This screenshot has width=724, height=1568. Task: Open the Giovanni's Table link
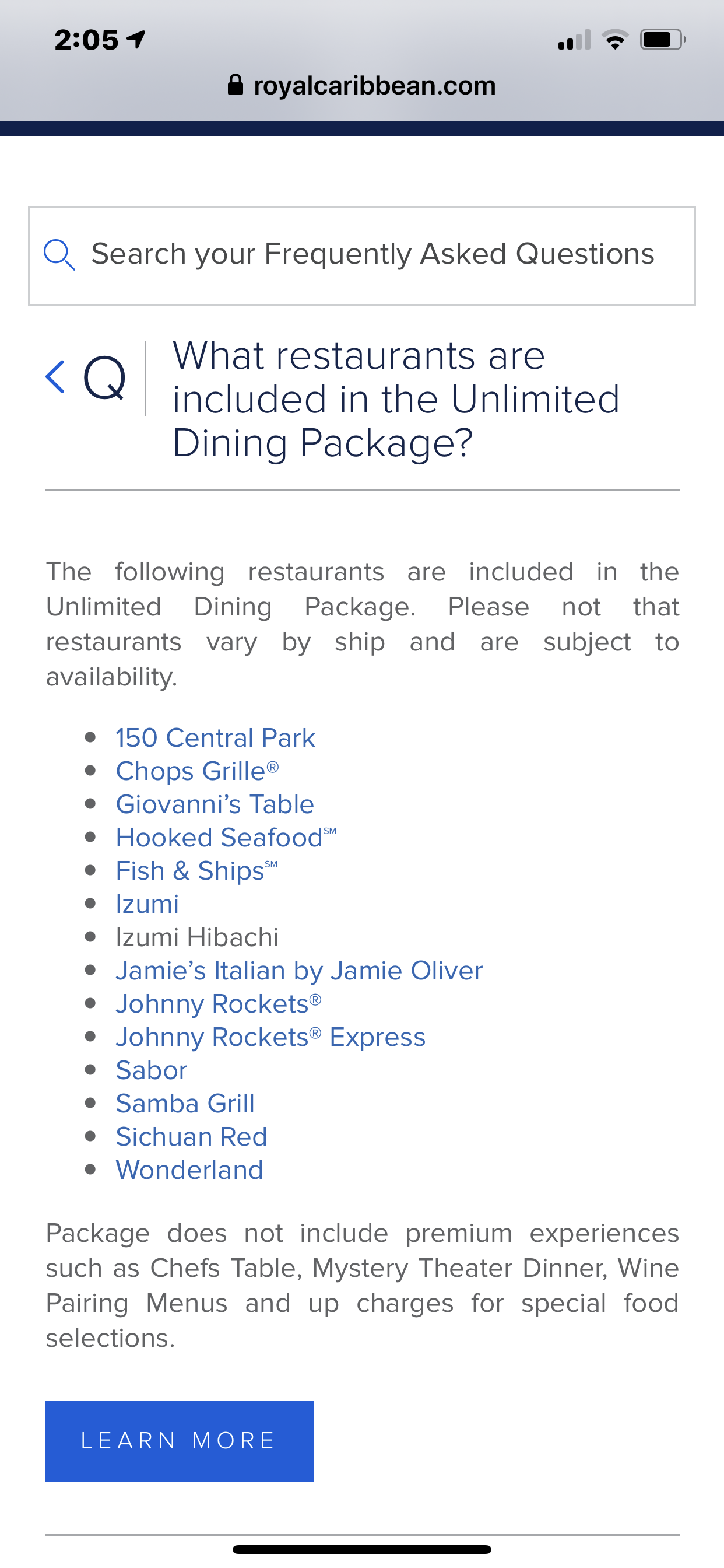(x=215, y=804)
